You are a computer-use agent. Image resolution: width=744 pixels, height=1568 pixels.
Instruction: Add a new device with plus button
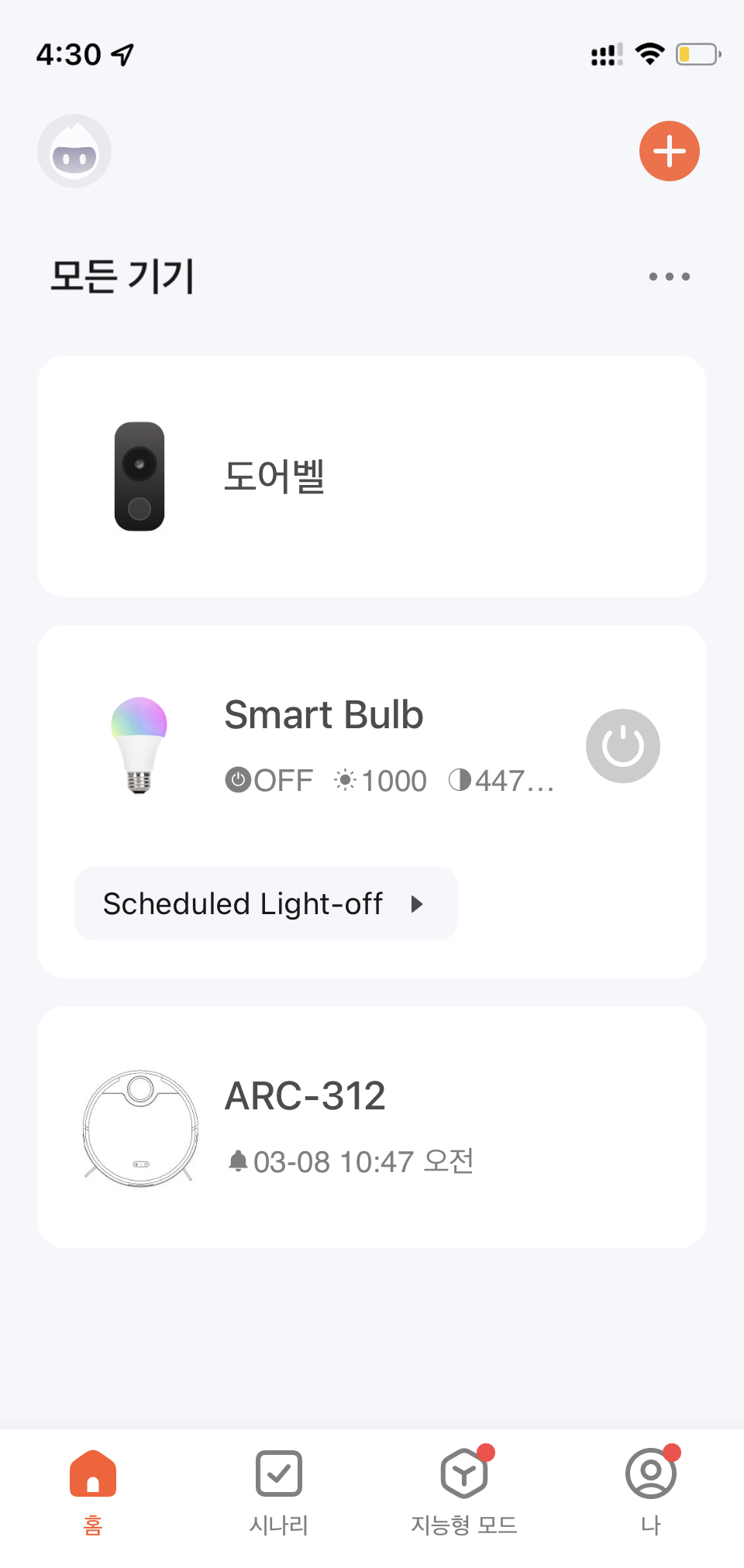tap(669, 151)
